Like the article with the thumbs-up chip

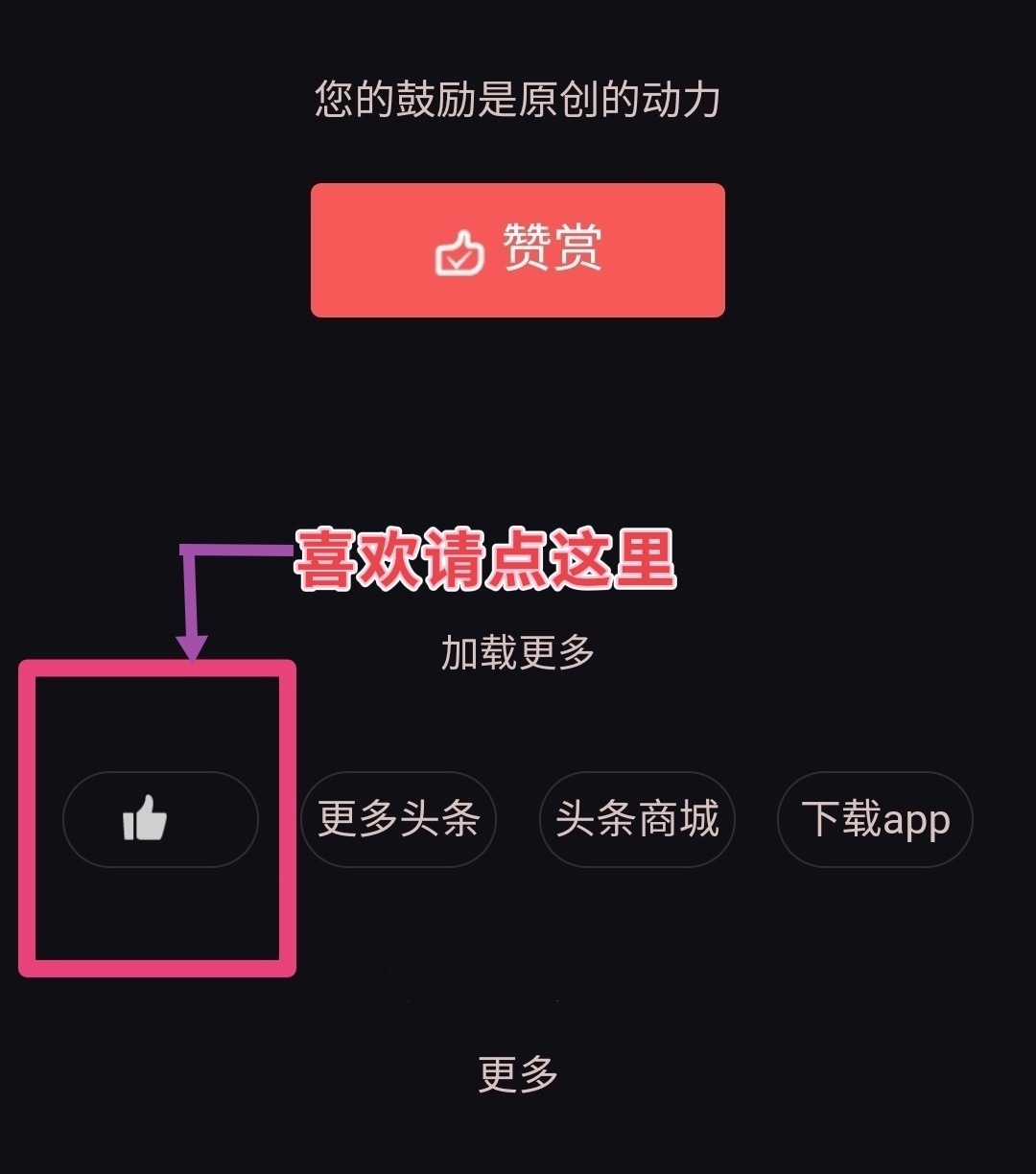[x=160, y=820]
